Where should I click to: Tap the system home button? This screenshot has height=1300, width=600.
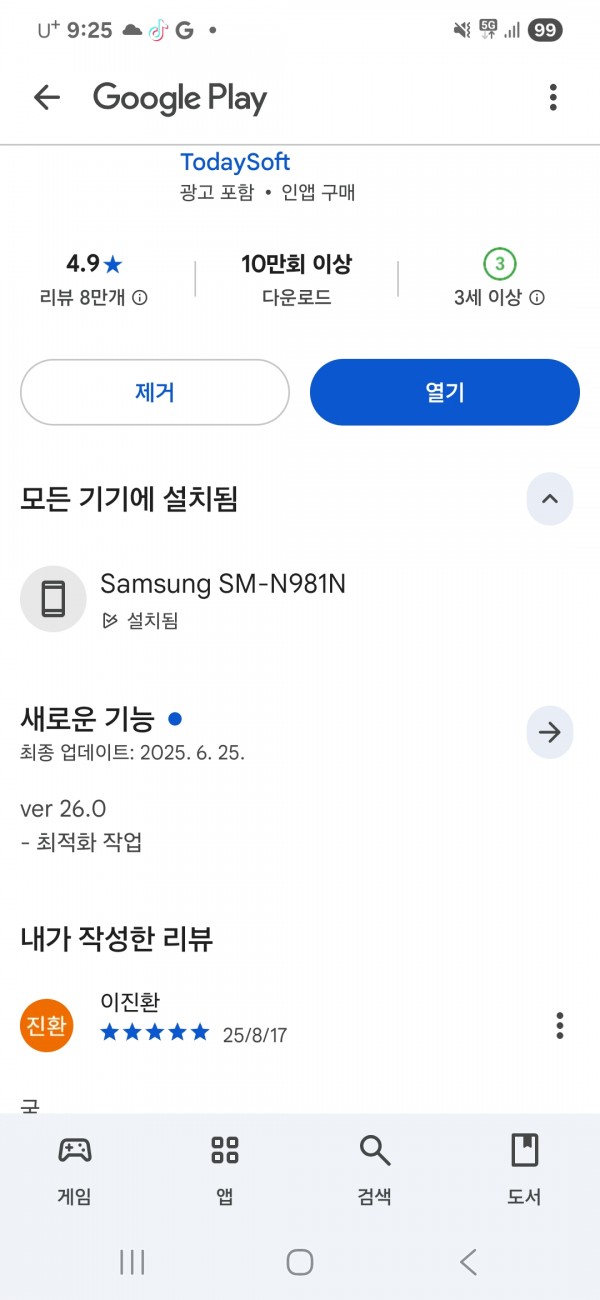point(300,1262)
